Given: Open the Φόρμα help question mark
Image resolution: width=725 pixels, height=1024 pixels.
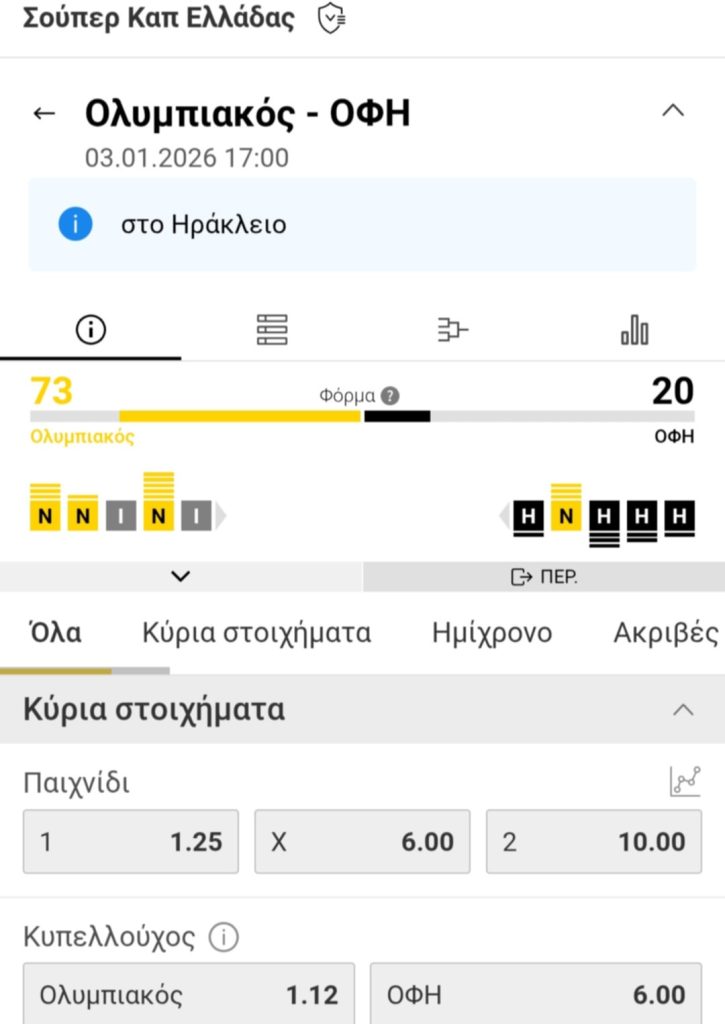Looking at the screenshot, I should [x=390, y=395].
